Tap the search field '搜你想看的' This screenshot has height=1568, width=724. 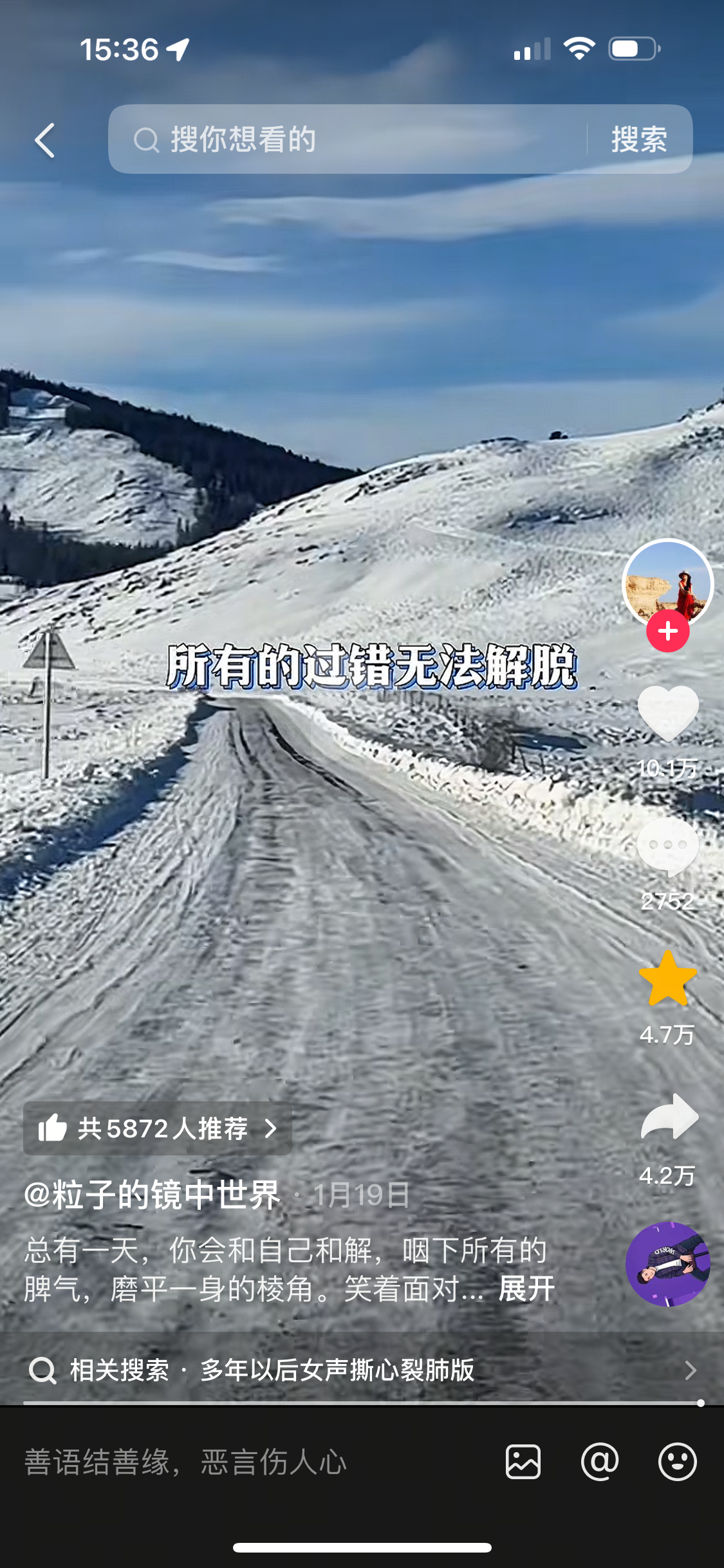click(348, 139)
